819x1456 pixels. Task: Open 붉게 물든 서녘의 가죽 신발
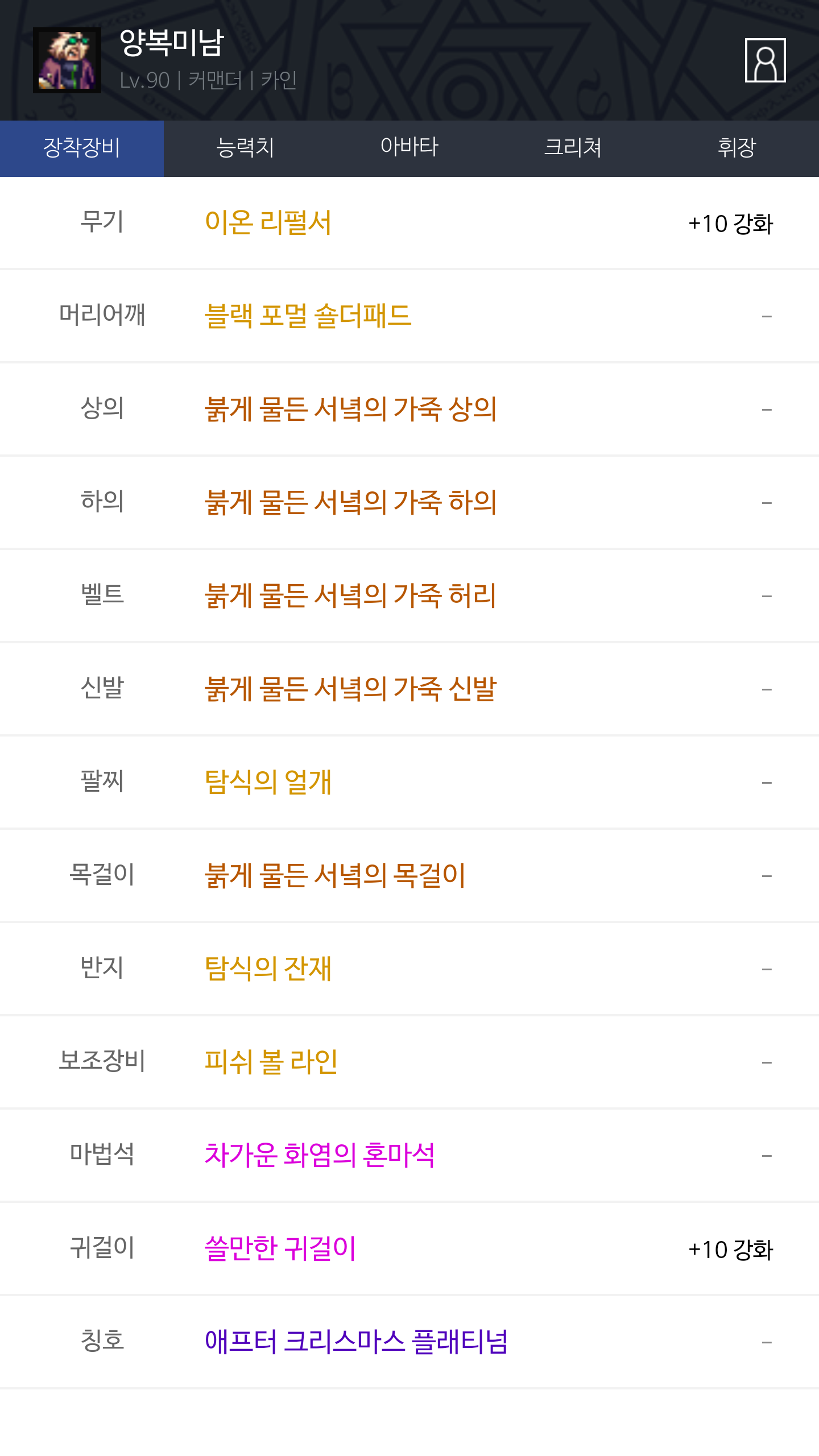coord(350,689)
